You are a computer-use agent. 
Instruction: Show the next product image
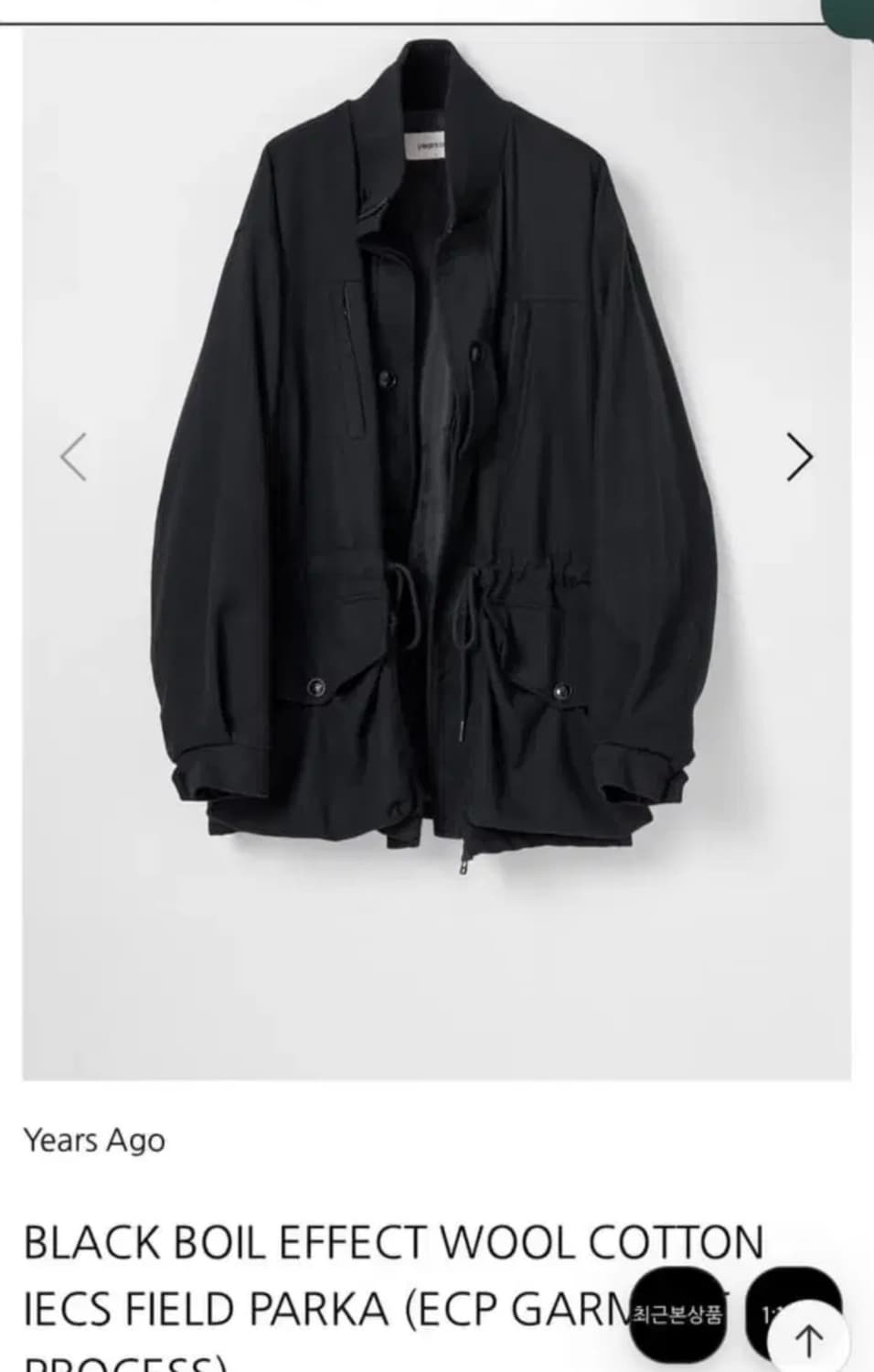(799, 456)
